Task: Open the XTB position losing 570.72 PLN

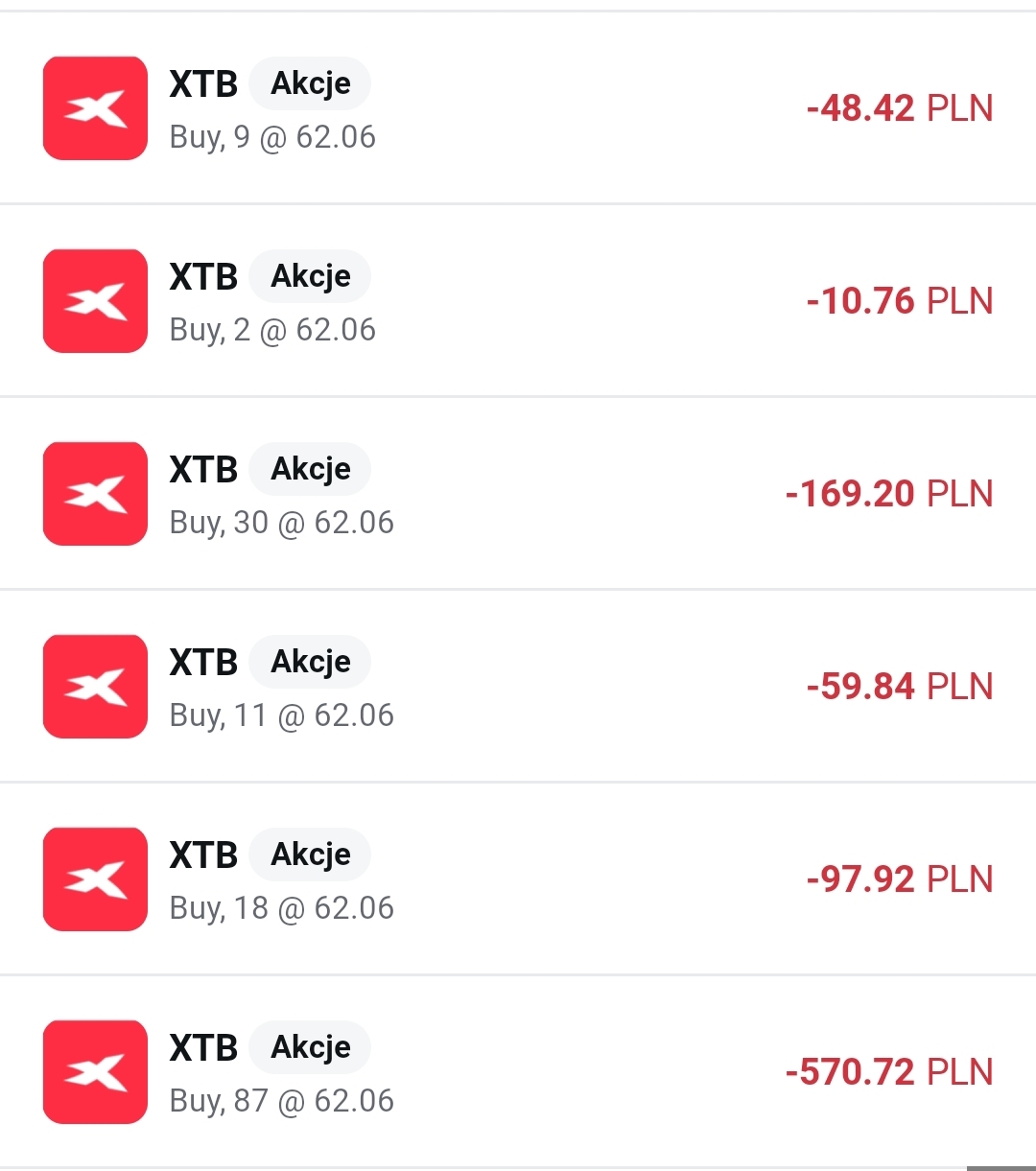Action: pos(518,1072)
